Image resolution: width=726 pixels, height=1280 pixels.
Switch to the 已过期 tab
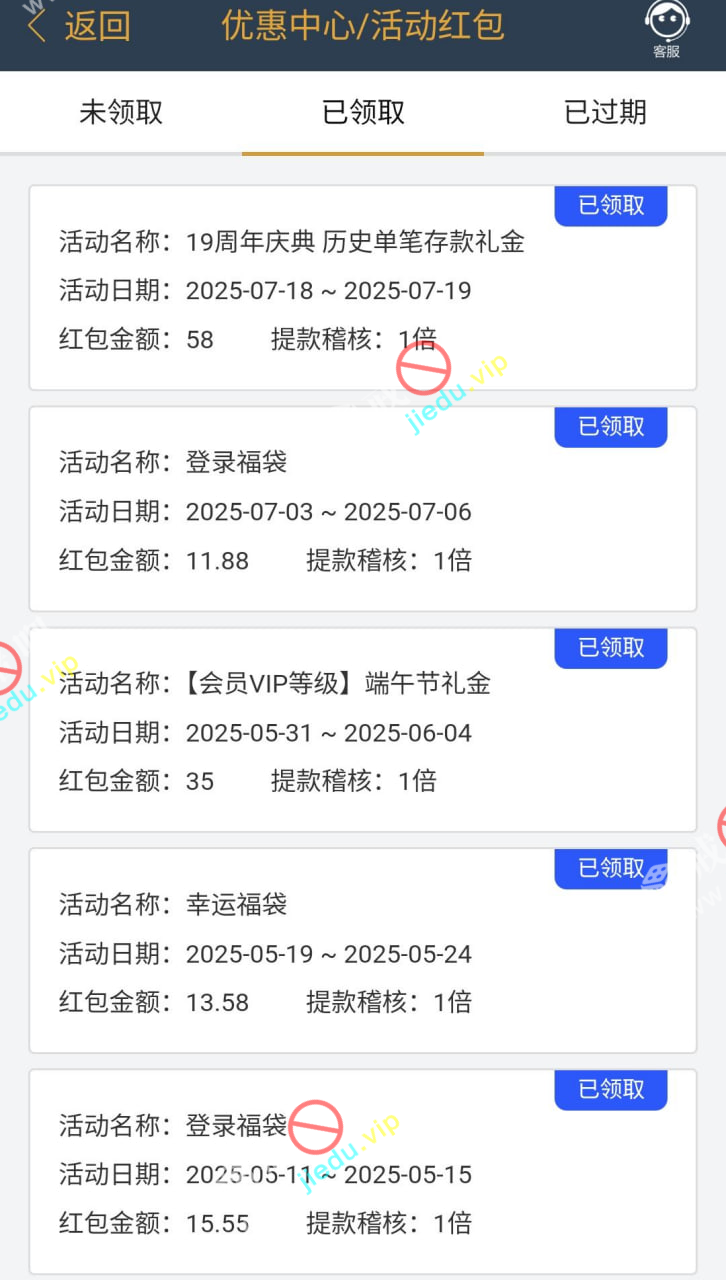(x=605, y=112)
